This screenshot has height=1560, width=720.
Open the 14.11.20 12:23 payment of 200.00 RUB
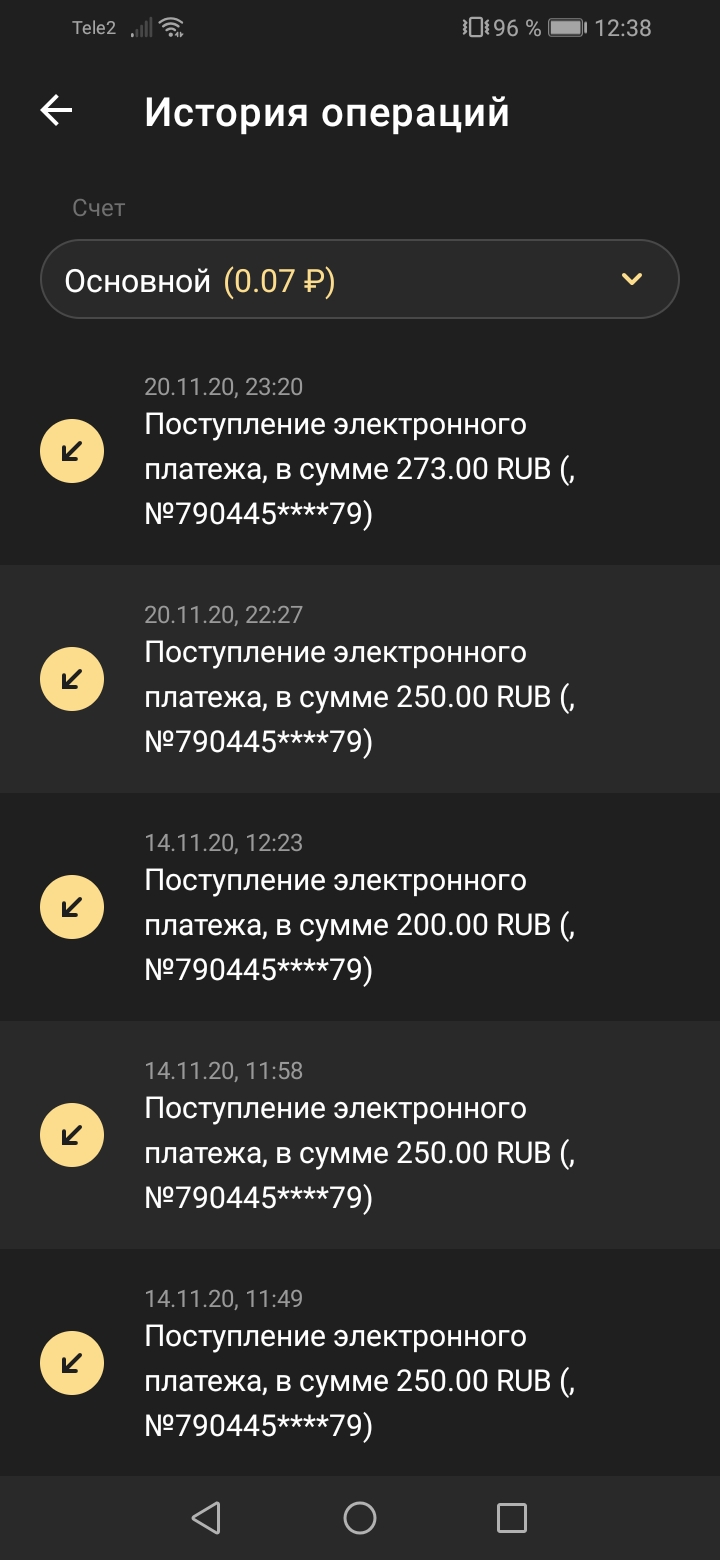pyautogui.click(x=360, y=908)
